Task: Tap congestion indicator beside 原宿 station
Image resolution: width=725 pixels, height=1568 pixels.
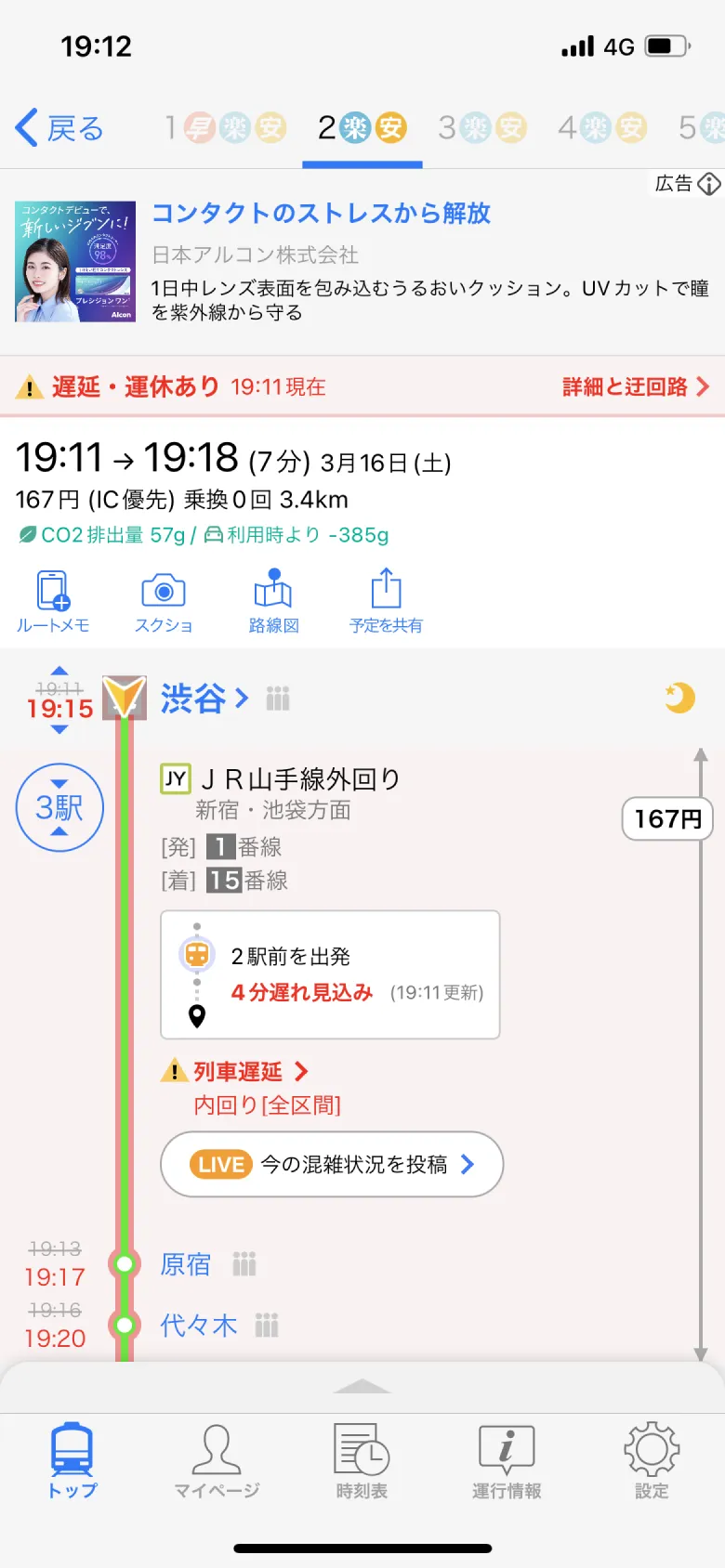Action: [244, 1263]
